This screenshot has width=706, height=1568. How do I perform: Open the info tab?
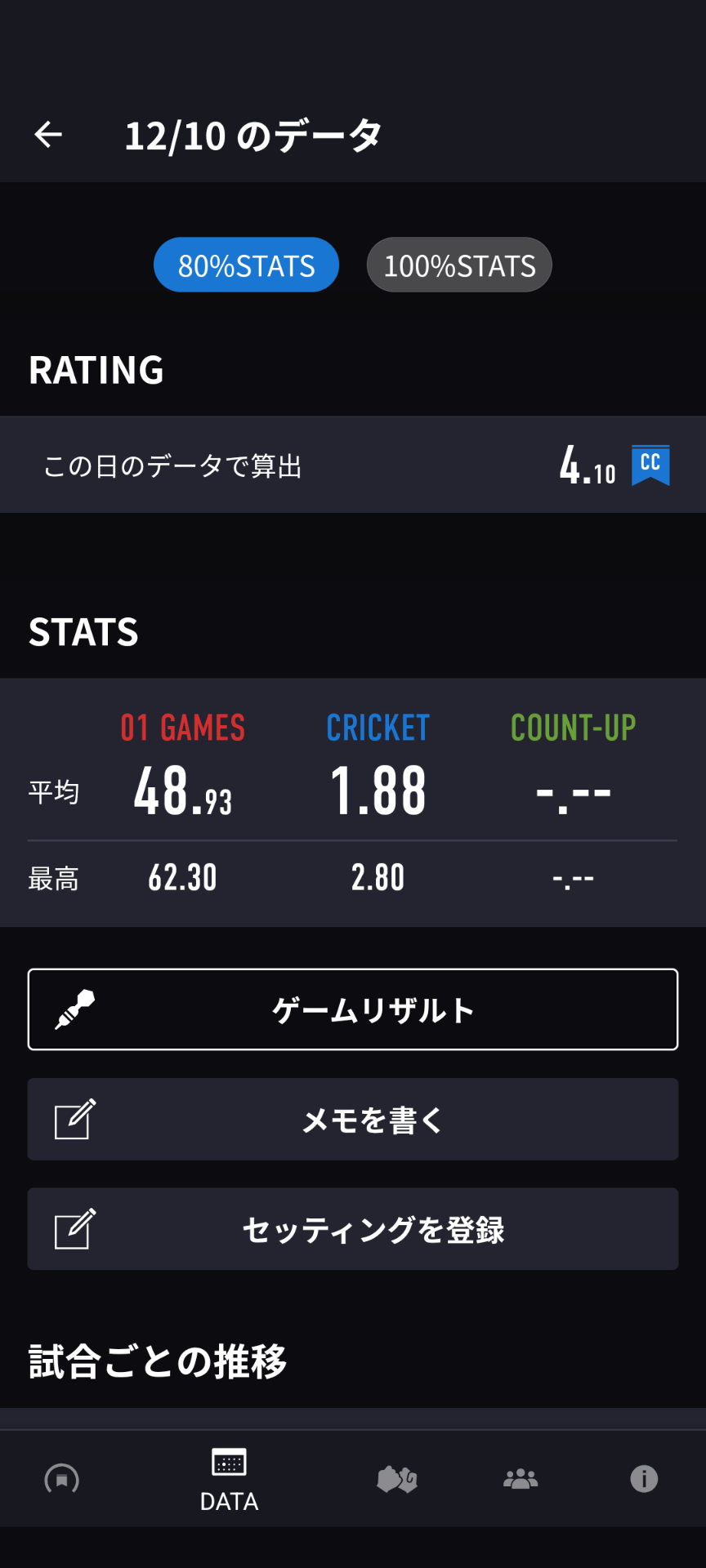[x=644, y=1479]
